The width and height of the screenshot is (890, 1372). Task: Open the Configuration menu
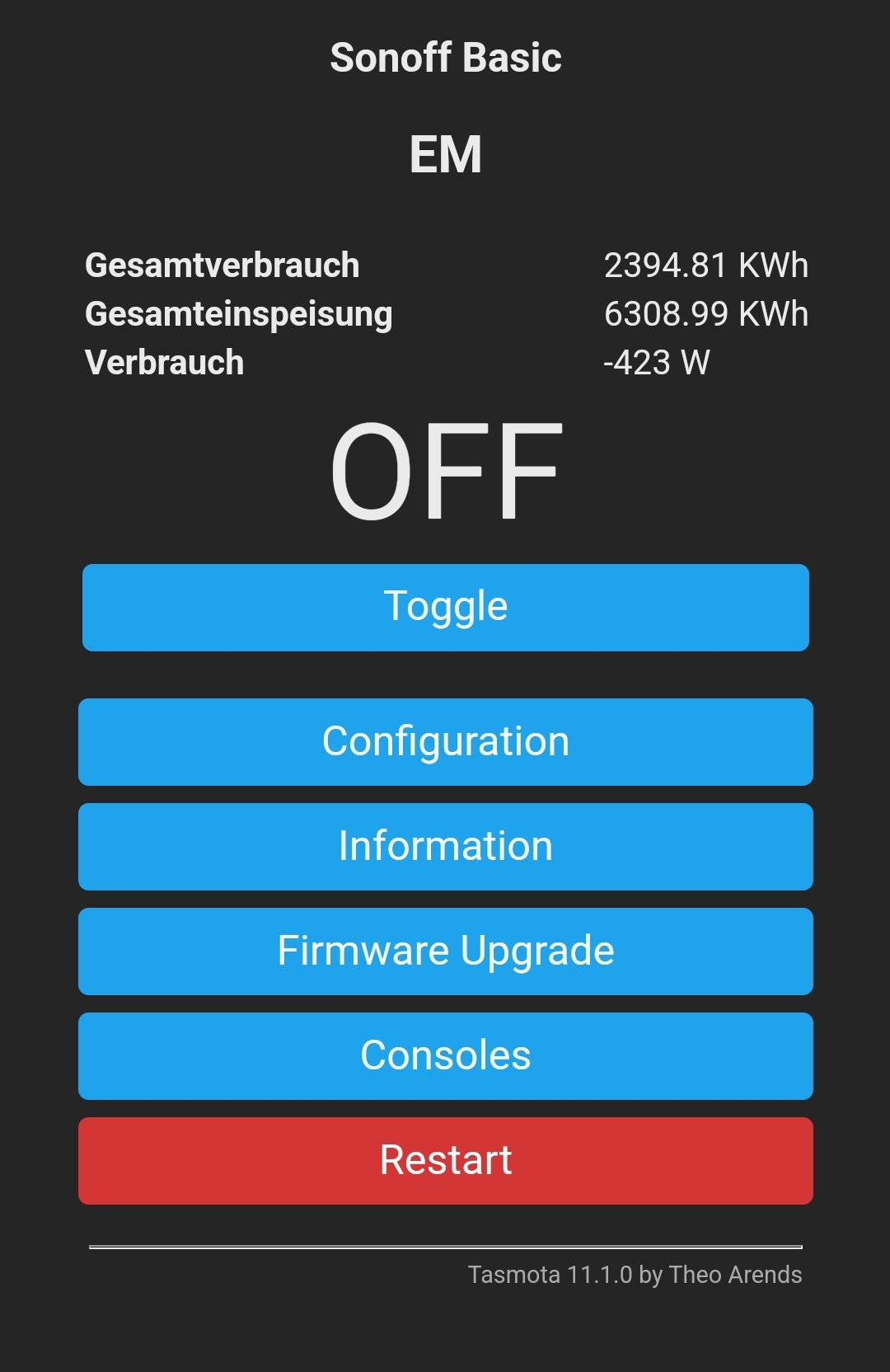445,742
